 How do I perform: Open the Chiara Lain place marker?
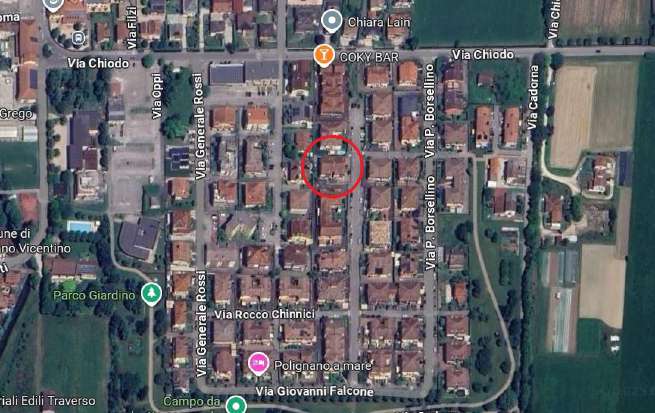(x=333, y=20)
